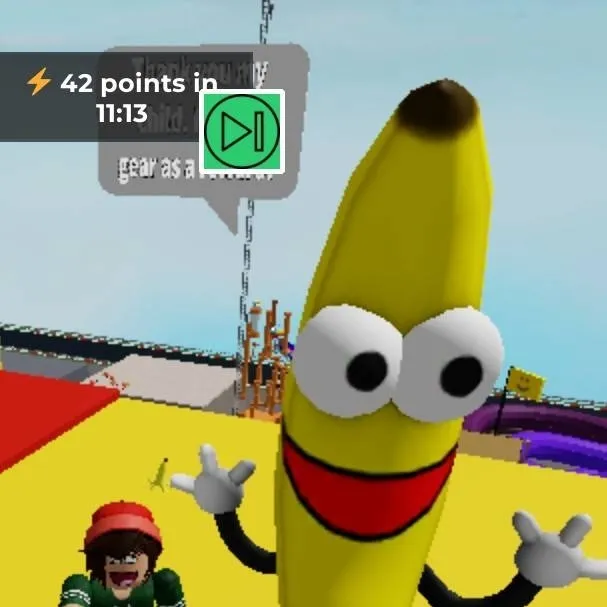This screenshot has height=607, width=607.
Task: Tap the green skip-forward button
Action: (x=243, y=131)
